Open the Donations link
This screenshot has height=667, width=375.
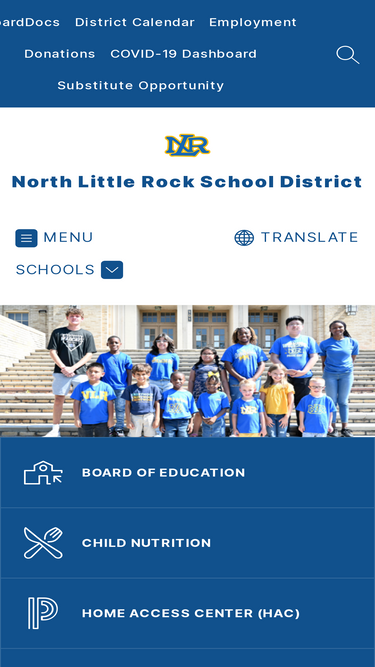click(60, 54)
